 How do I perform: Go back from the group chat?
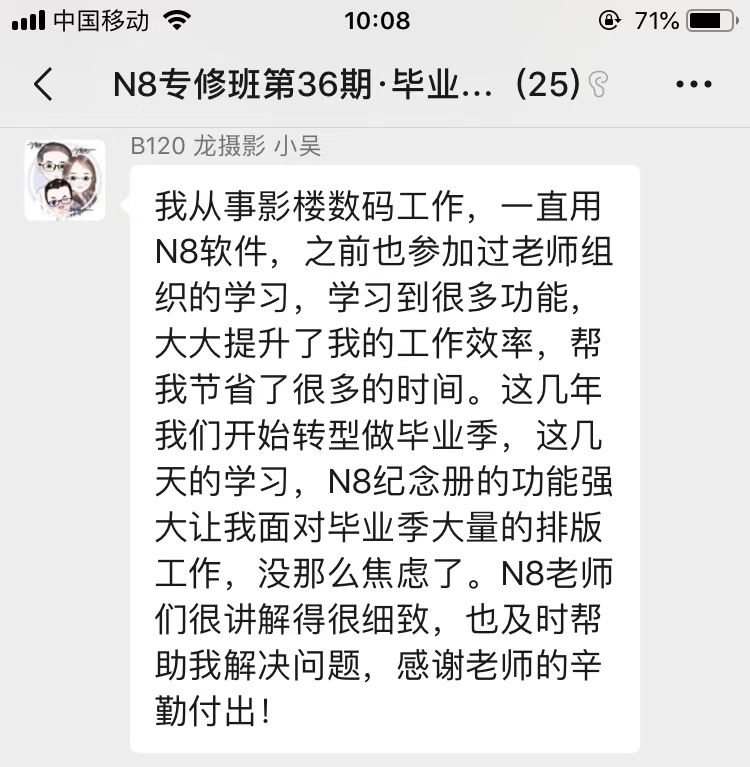pos(43,85)
